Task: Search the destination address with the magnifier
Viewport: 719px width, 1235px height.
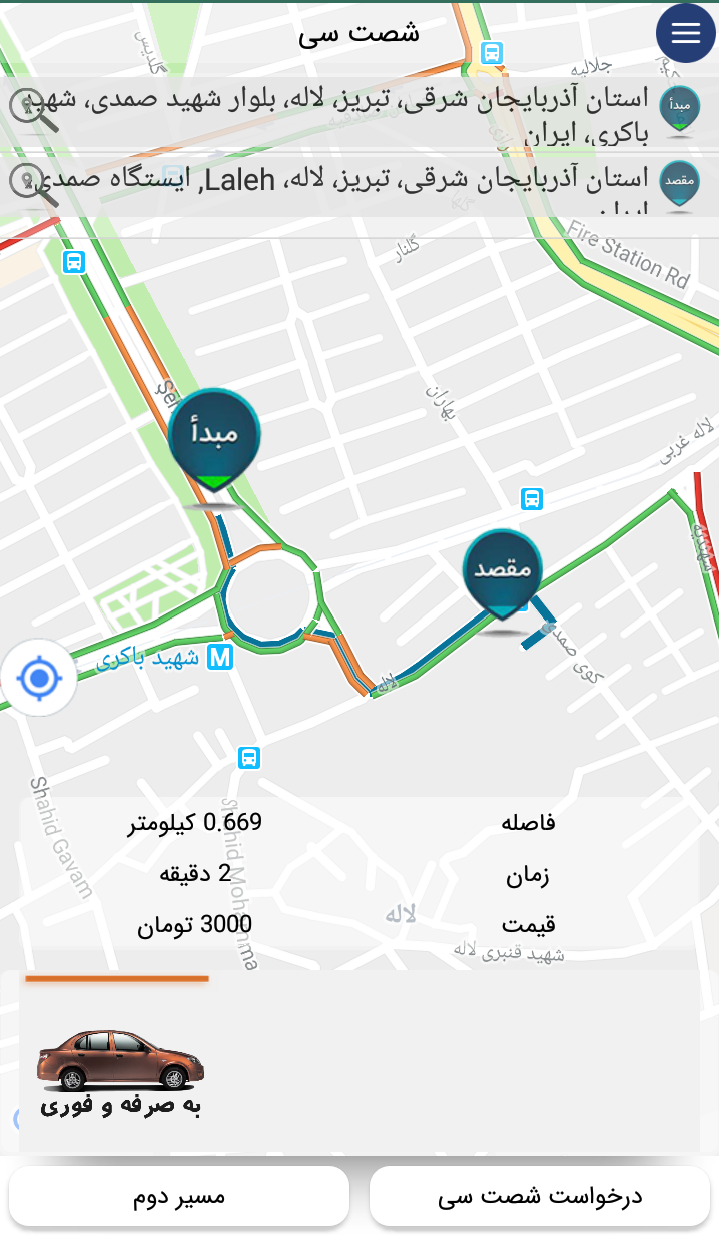Action: 33,185
